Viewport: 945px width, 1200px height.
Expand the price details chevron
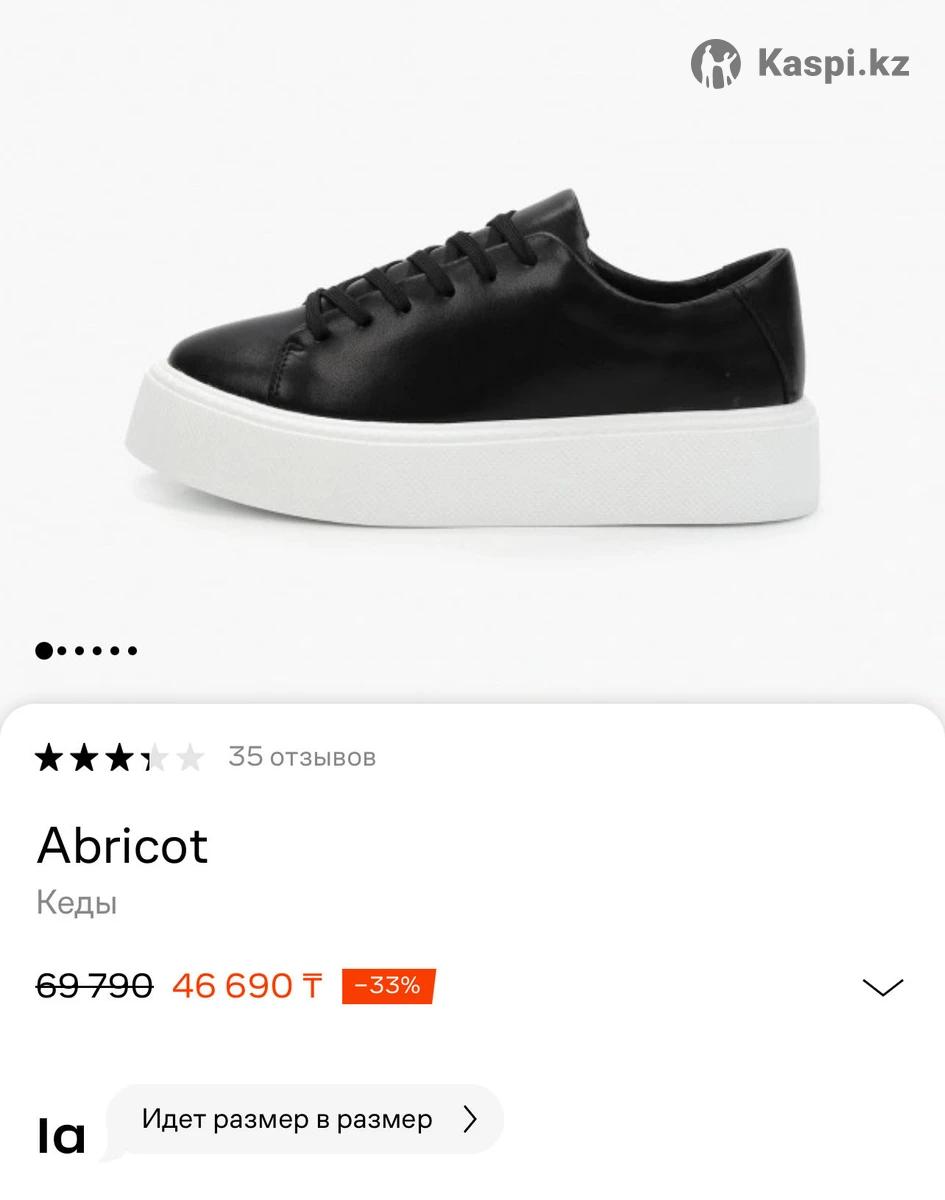(x=882, y=987)
